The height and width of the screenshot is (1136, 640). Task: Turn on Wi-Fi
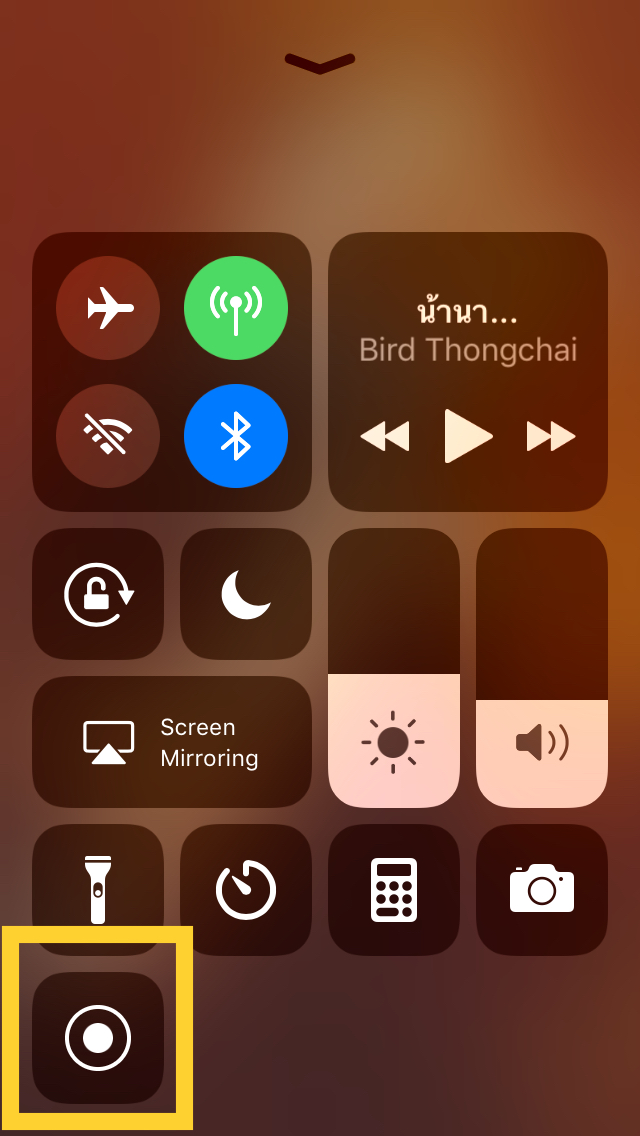point(108,436)
